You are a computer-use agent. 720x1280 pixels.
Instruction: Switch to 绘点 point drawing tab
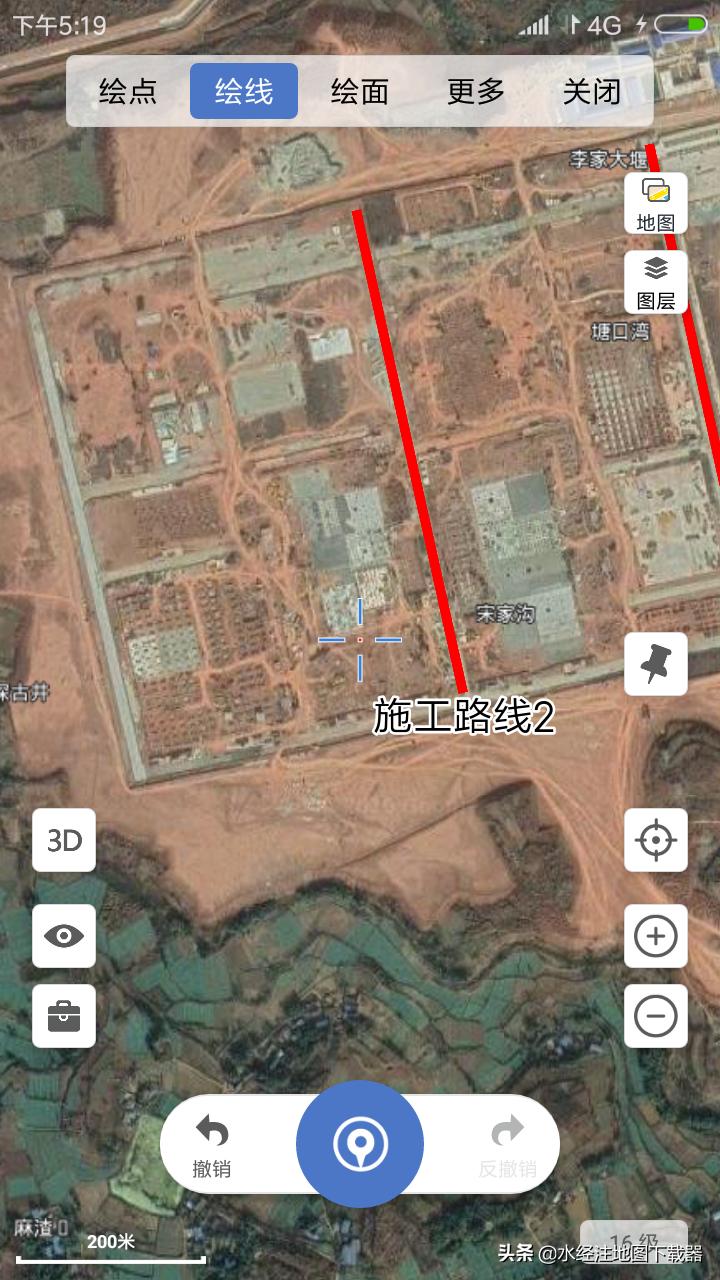click(x=128, y=90)
